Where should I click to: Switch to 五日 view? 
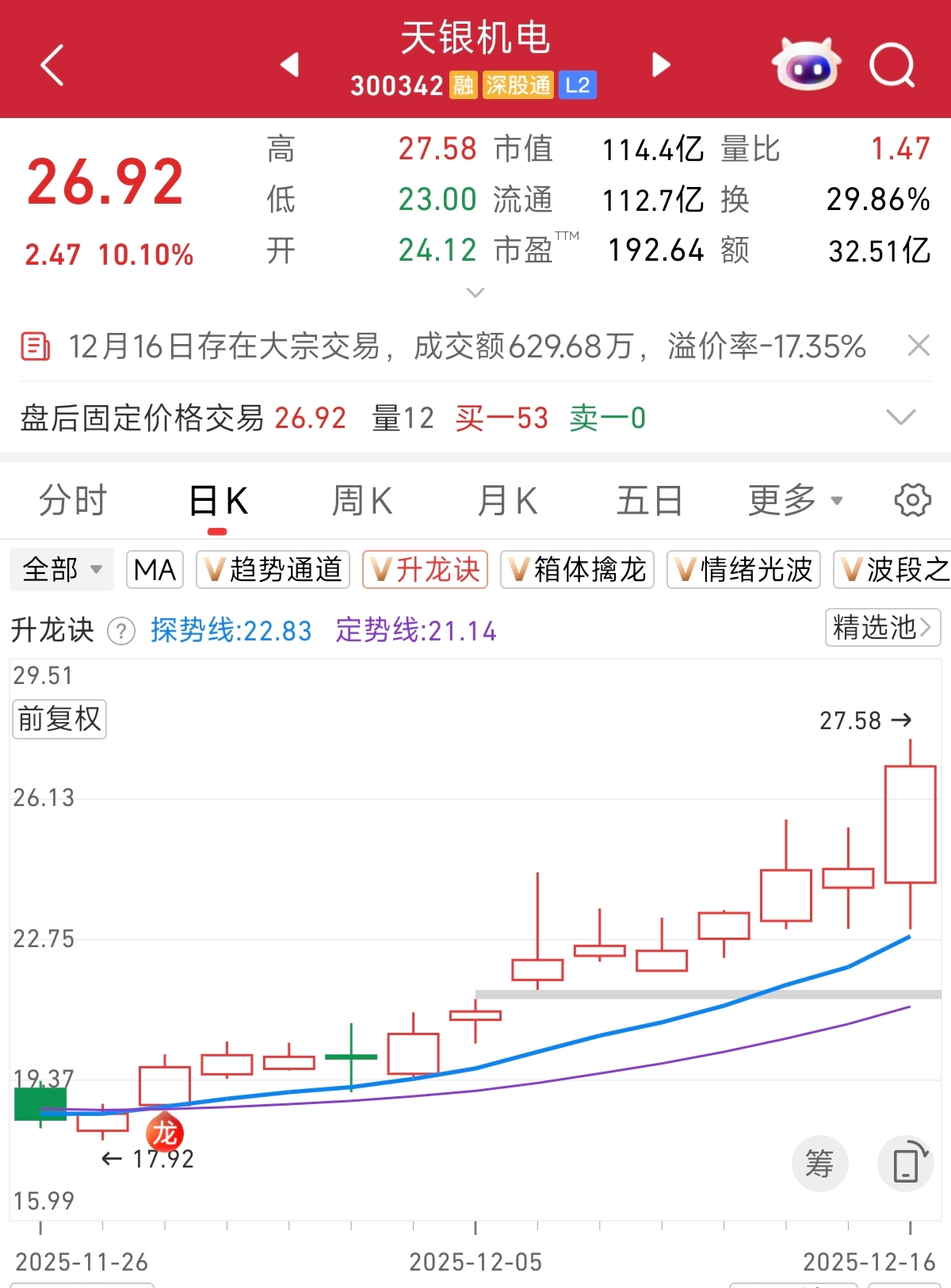point(649,501)
